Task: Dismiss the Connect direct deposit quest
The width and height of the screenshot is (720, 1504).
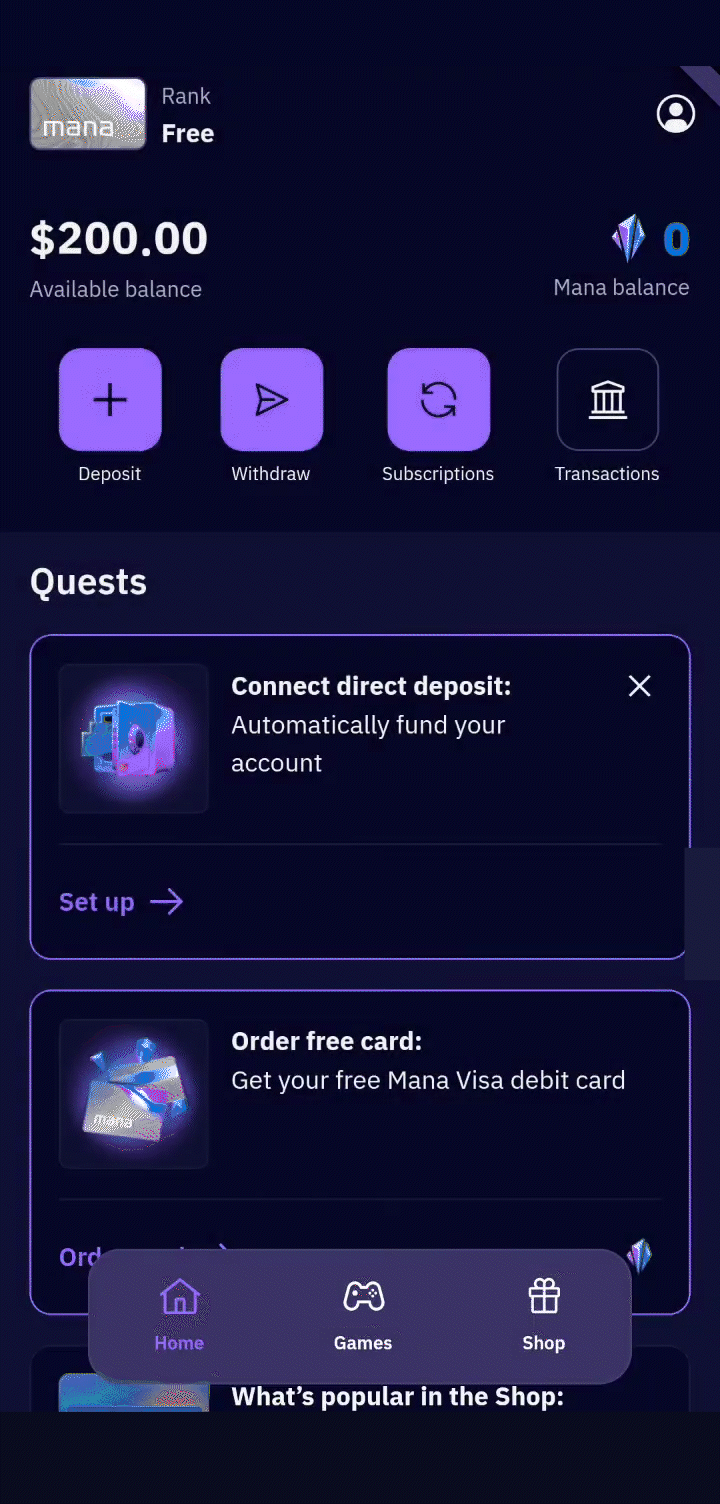Action: (639, 685)
